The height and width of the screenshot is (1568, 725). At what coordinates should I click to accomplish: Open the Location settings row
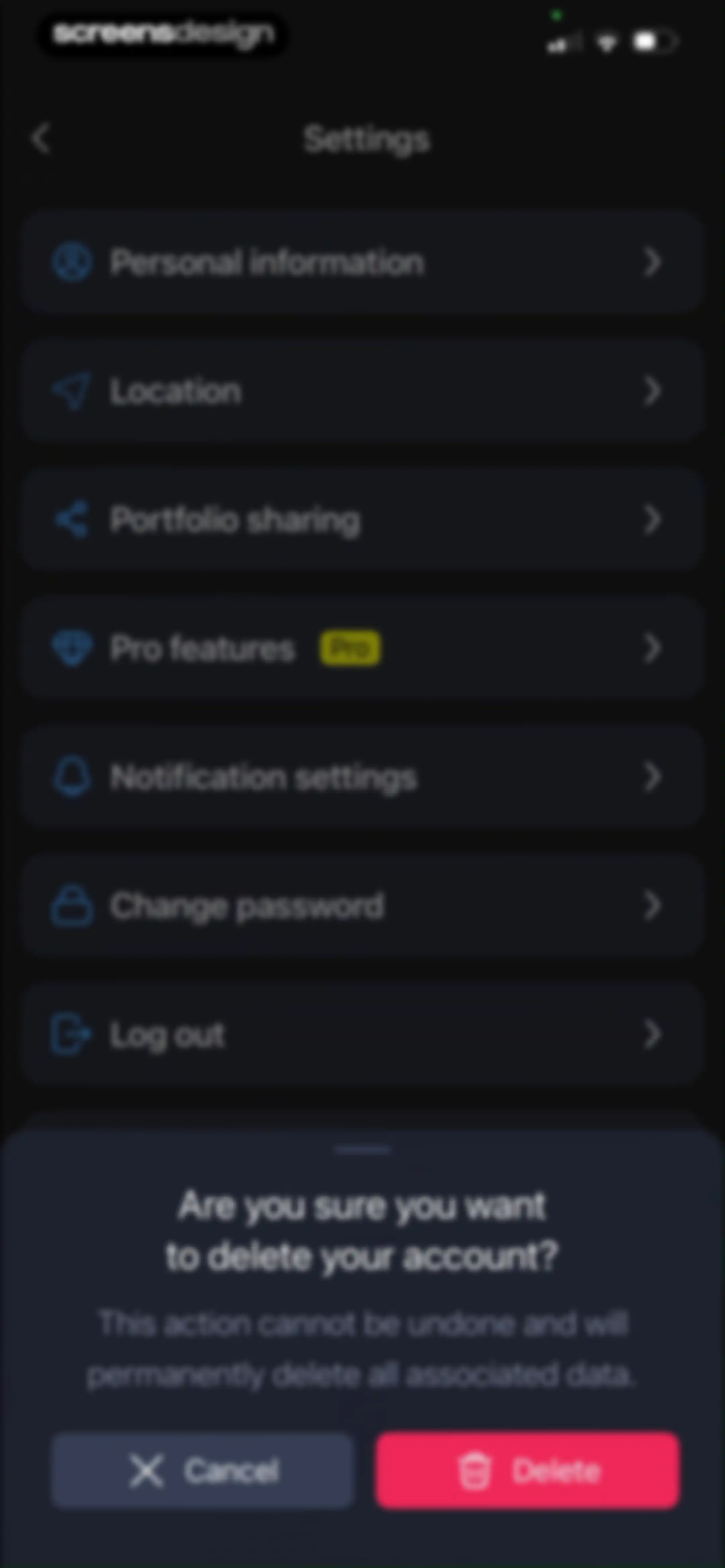[x=363, y=391]
